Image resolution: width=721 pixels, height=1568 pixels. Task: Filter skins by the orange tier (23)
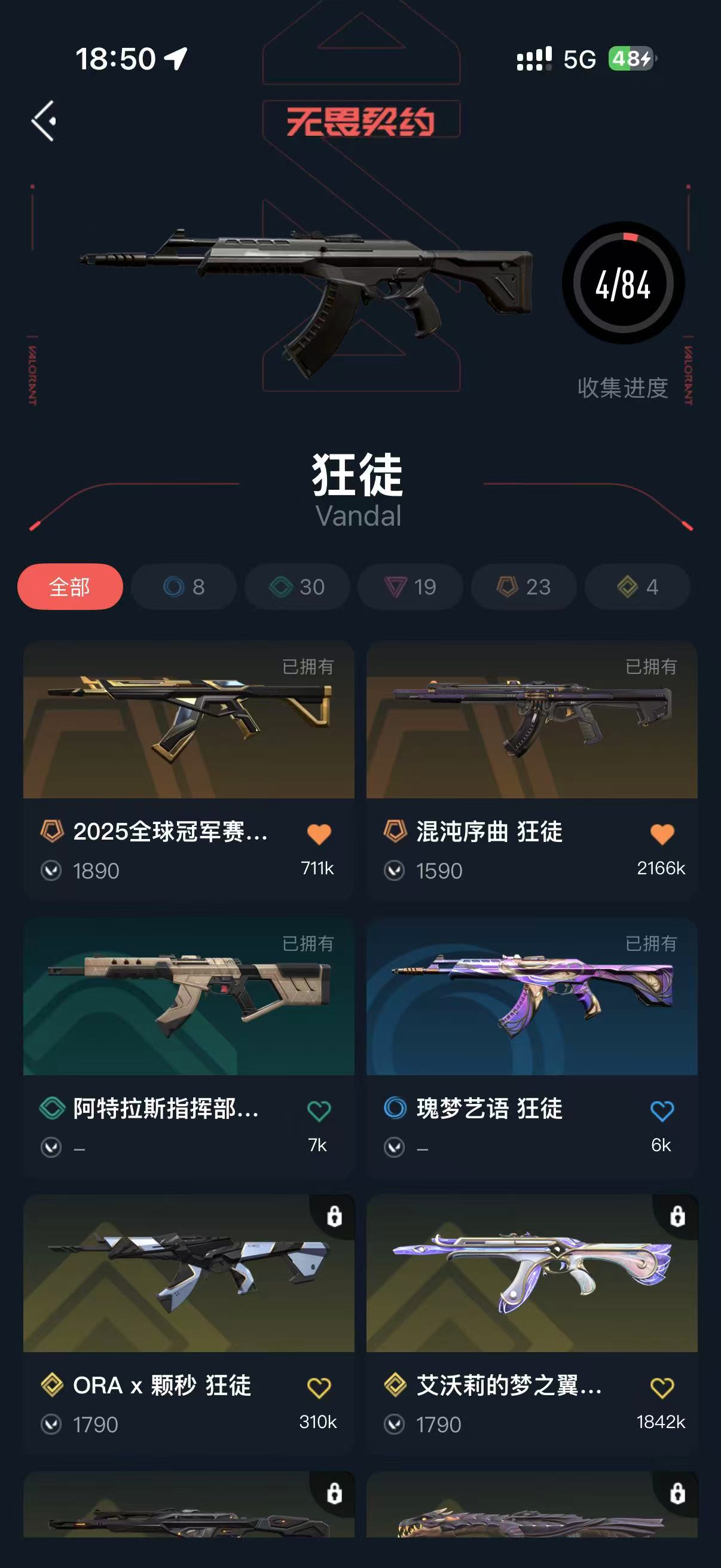pos(524,586)
